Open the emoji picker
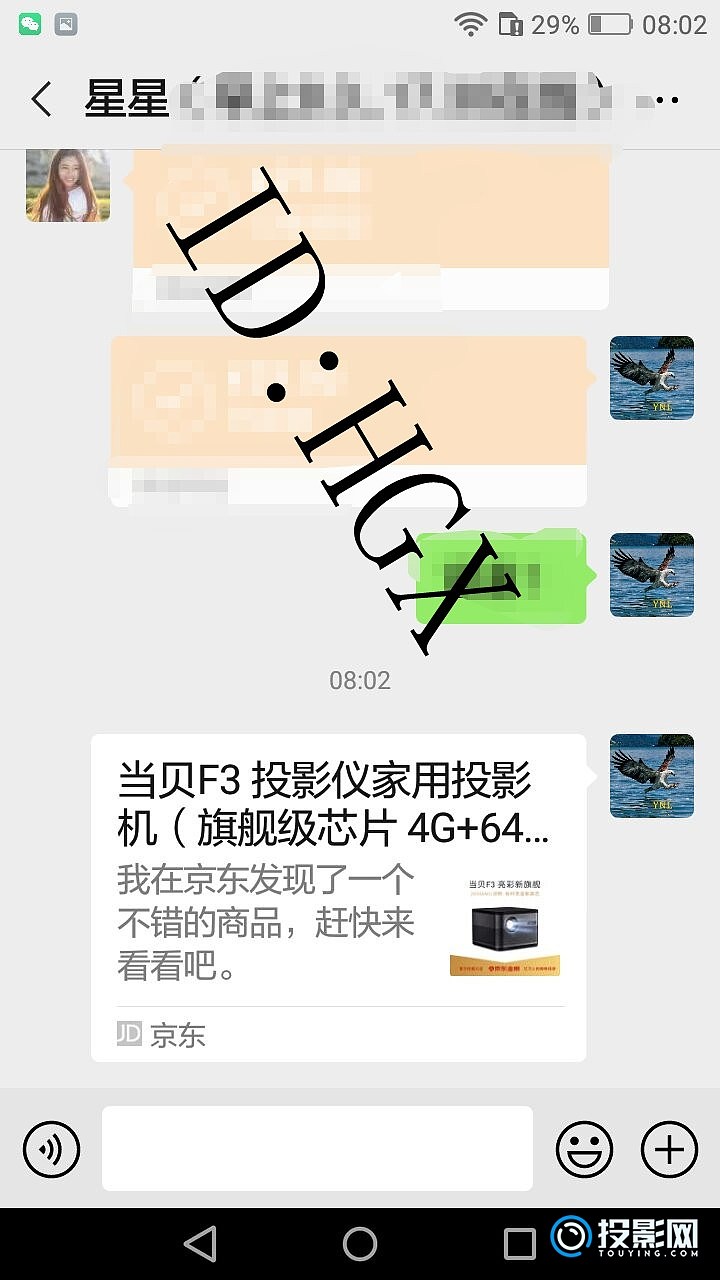This screenshot has width=720, height=1280. tap(584, 1148)
